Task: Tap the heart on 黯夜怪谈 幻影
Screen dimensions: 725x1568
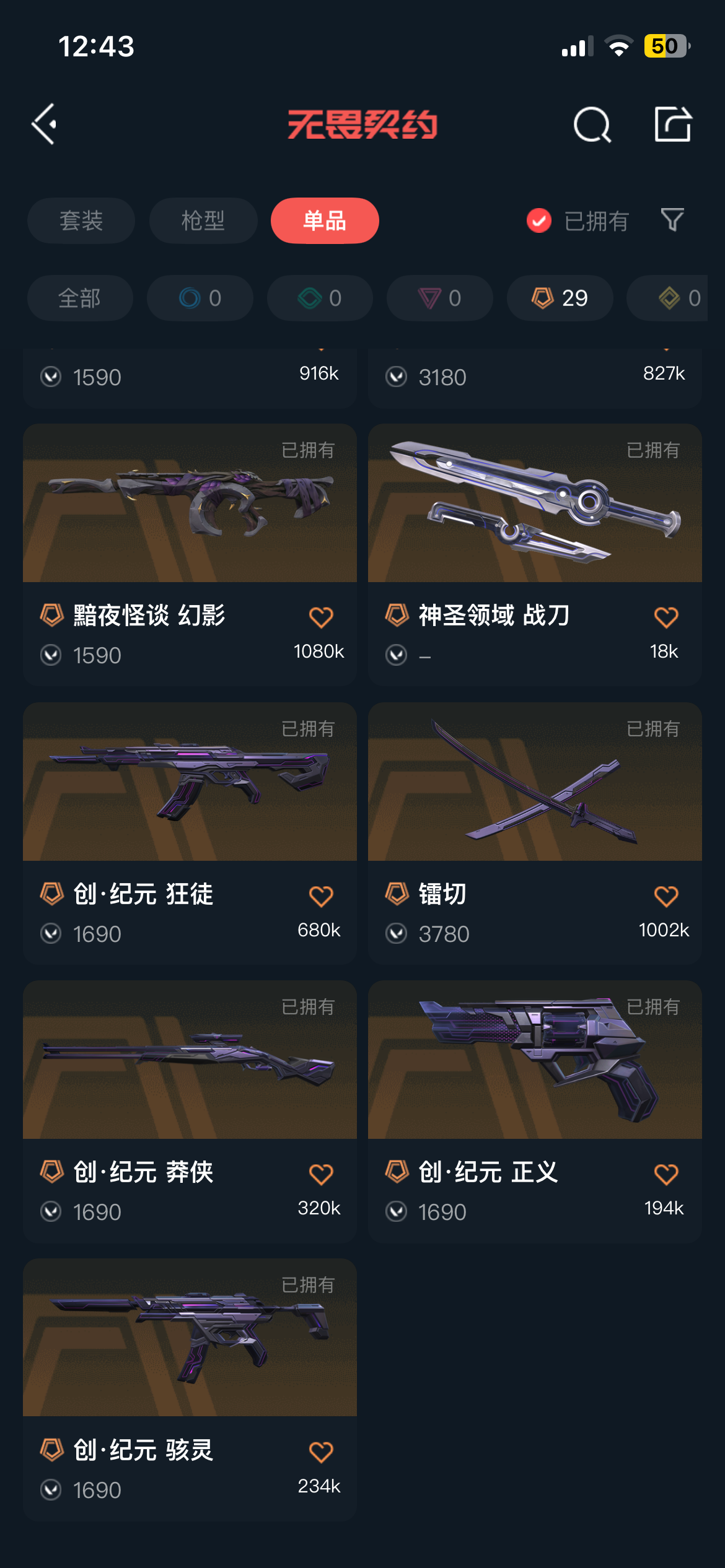Action: [321, 617]
